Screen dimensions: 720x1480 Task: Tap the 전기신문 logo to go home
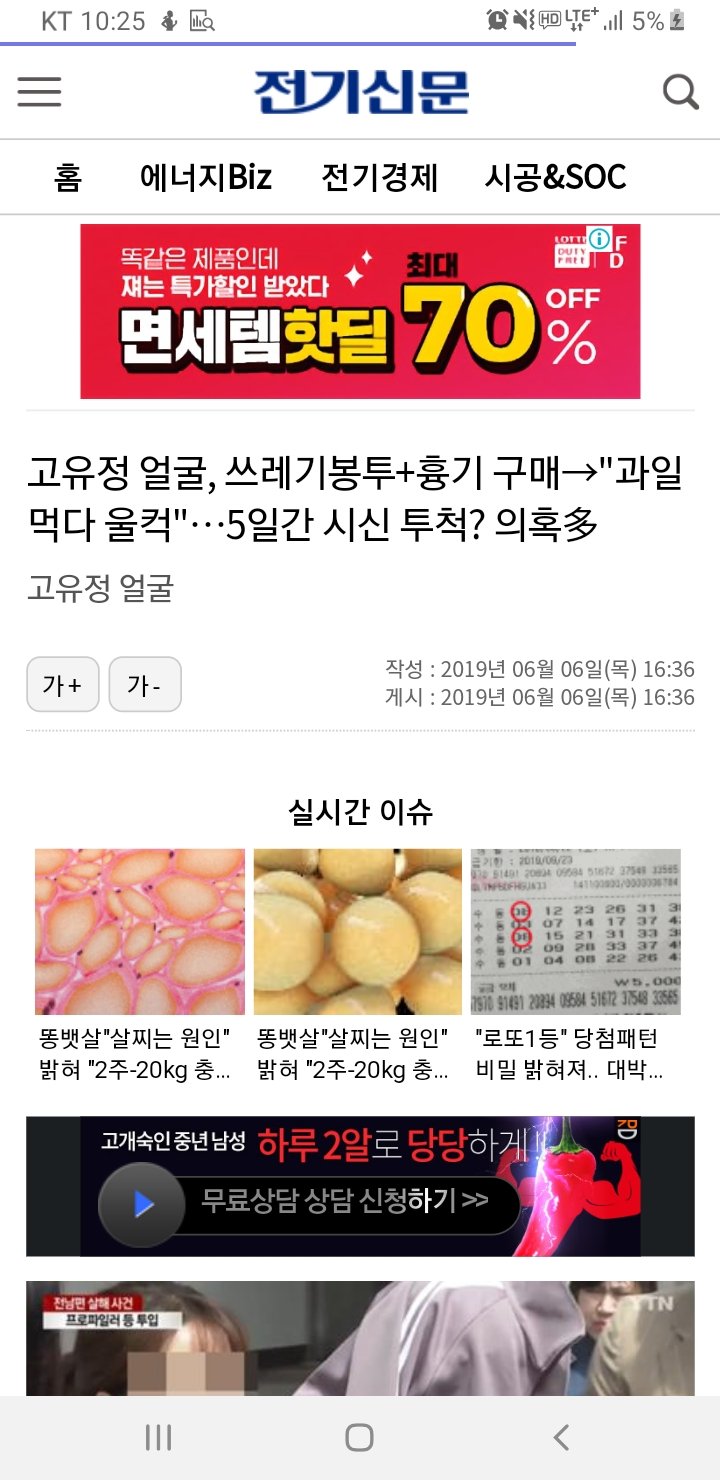[361, 92]
